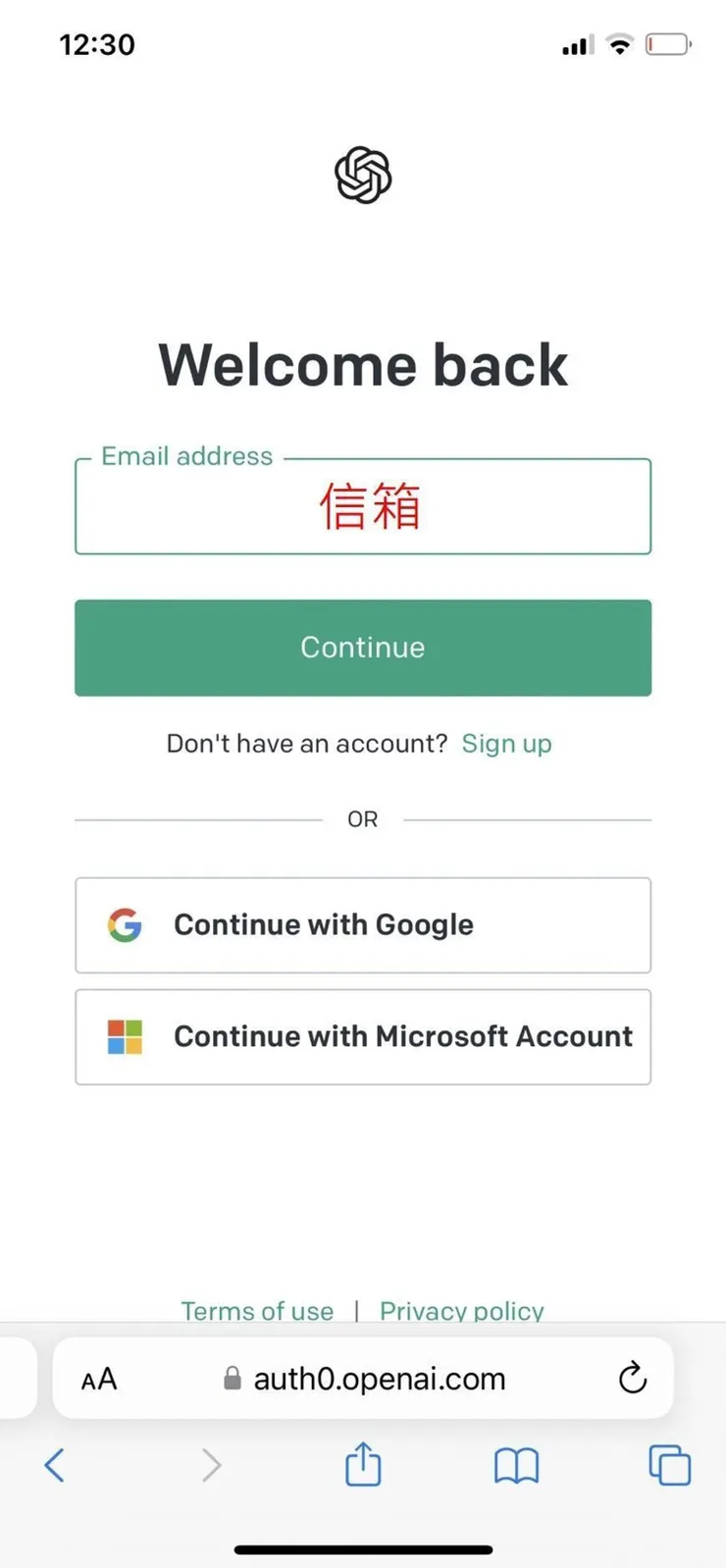Tap the battery indicator
The image size is (726, 1568).
(668, 43)
